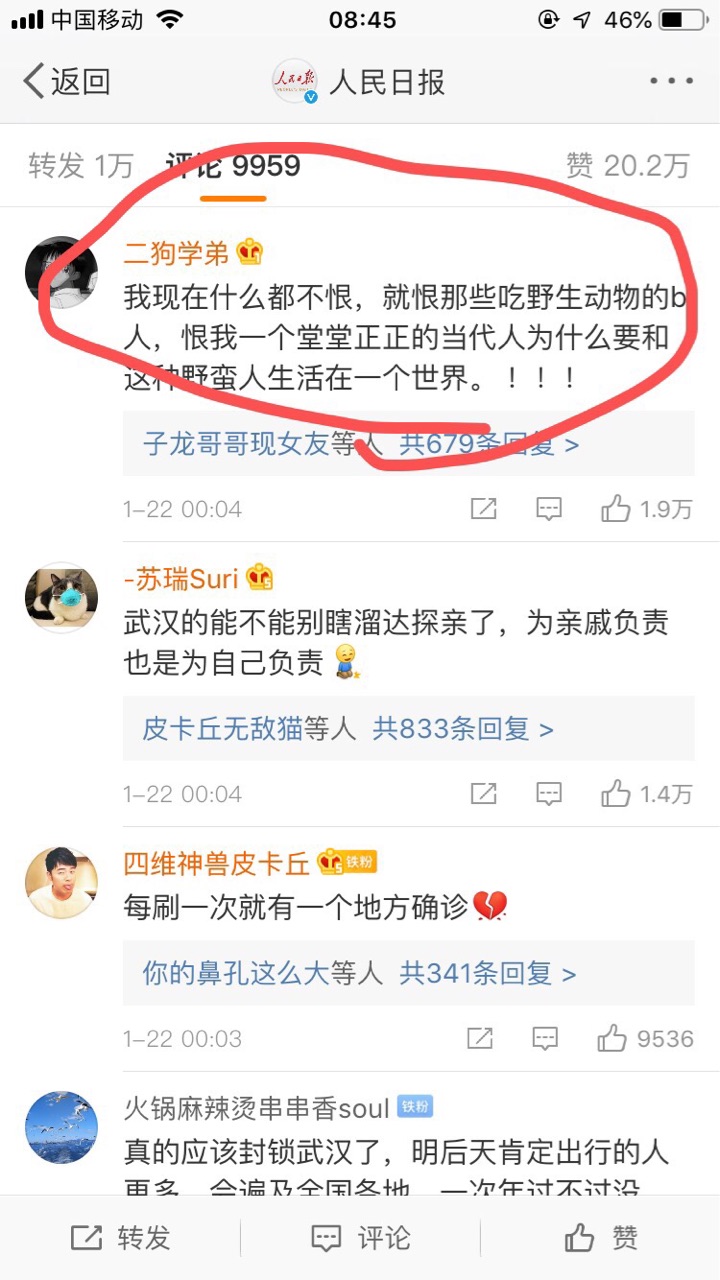This screenshot has width=720, height=1280.
Task: Go back with the 返回 button
Action: 66,82
